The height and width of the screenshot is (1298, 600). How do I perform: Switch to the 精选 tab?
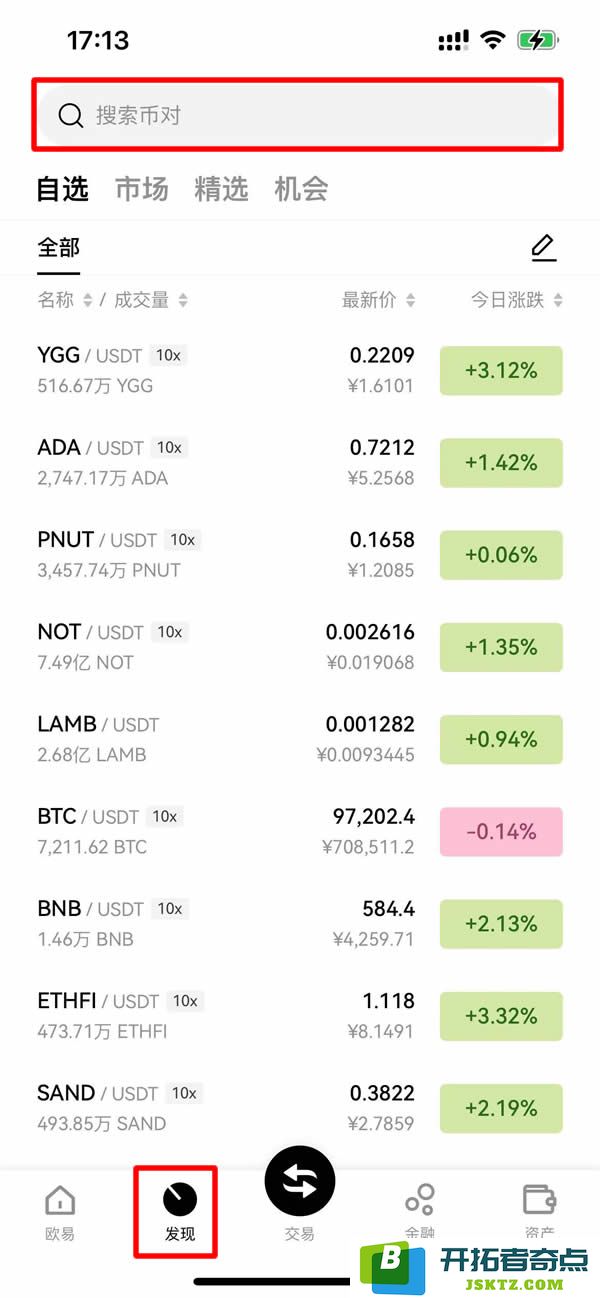click(x=221, y=189)
